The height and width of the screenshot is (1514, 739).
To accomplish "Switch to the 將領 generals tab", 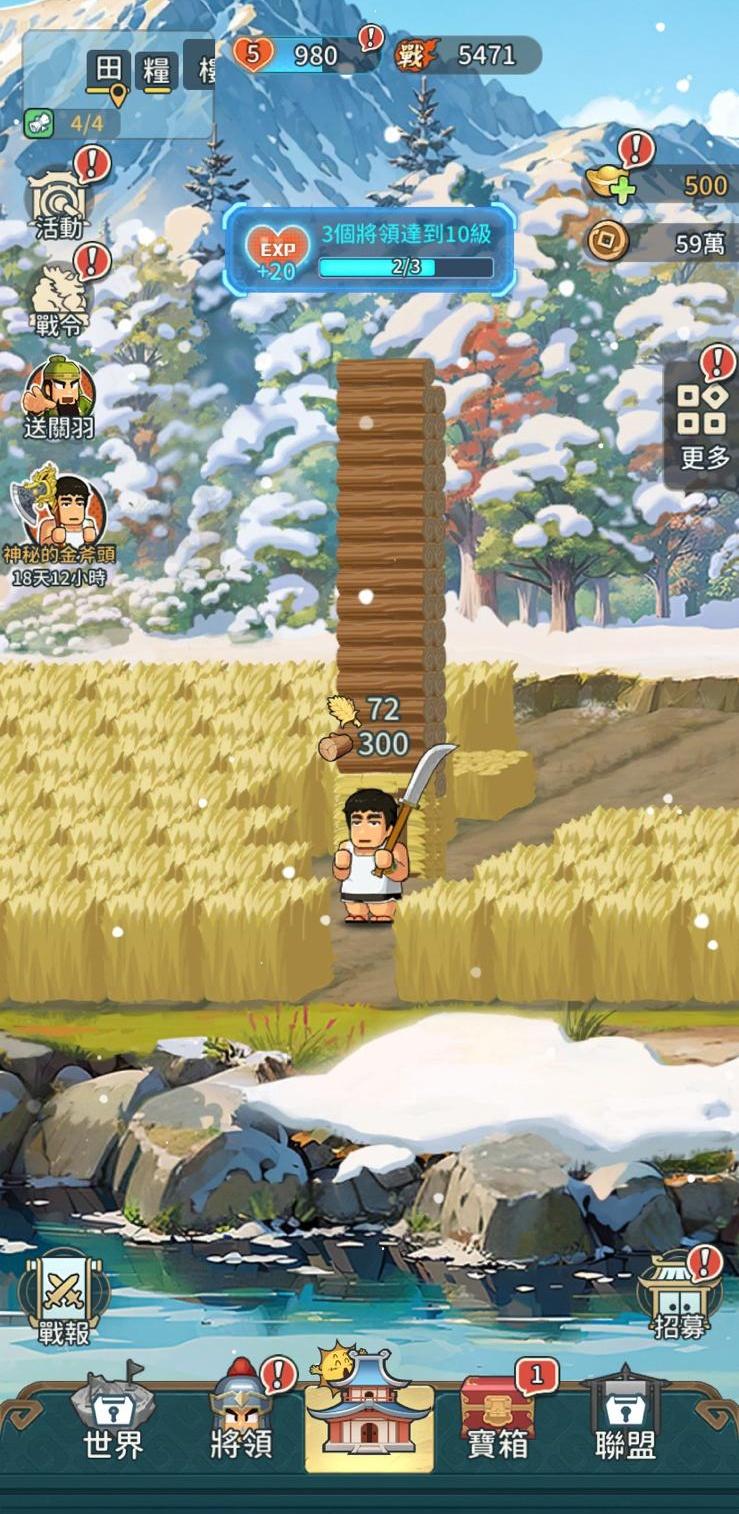I will tap(241, 1418).
